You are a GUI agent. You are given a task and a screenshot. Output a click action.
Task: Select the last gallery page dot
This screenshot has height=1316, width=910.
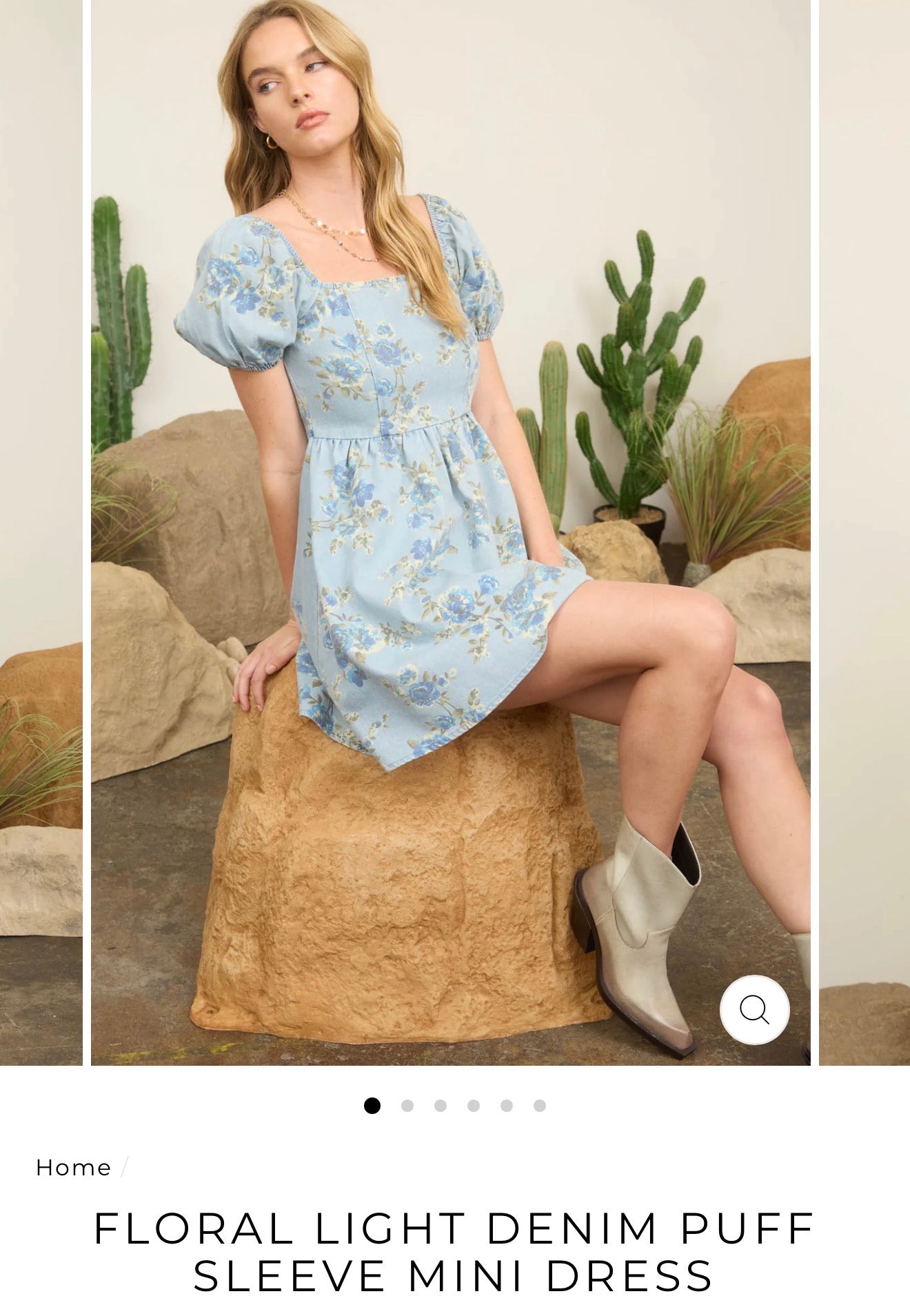[540, 1106]
